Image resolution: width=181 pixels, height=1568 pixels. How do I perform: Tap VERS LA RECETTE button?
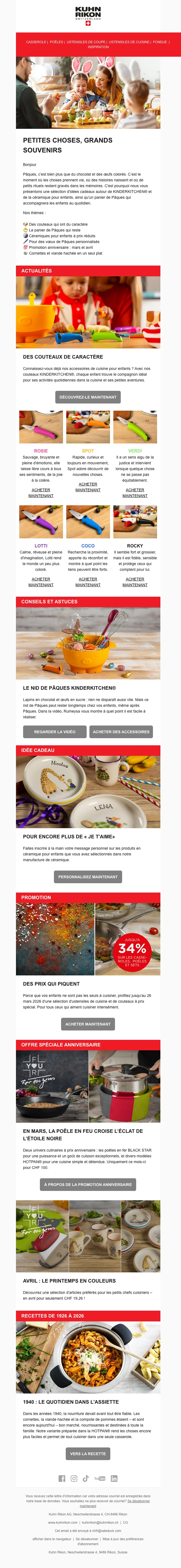88,1454
